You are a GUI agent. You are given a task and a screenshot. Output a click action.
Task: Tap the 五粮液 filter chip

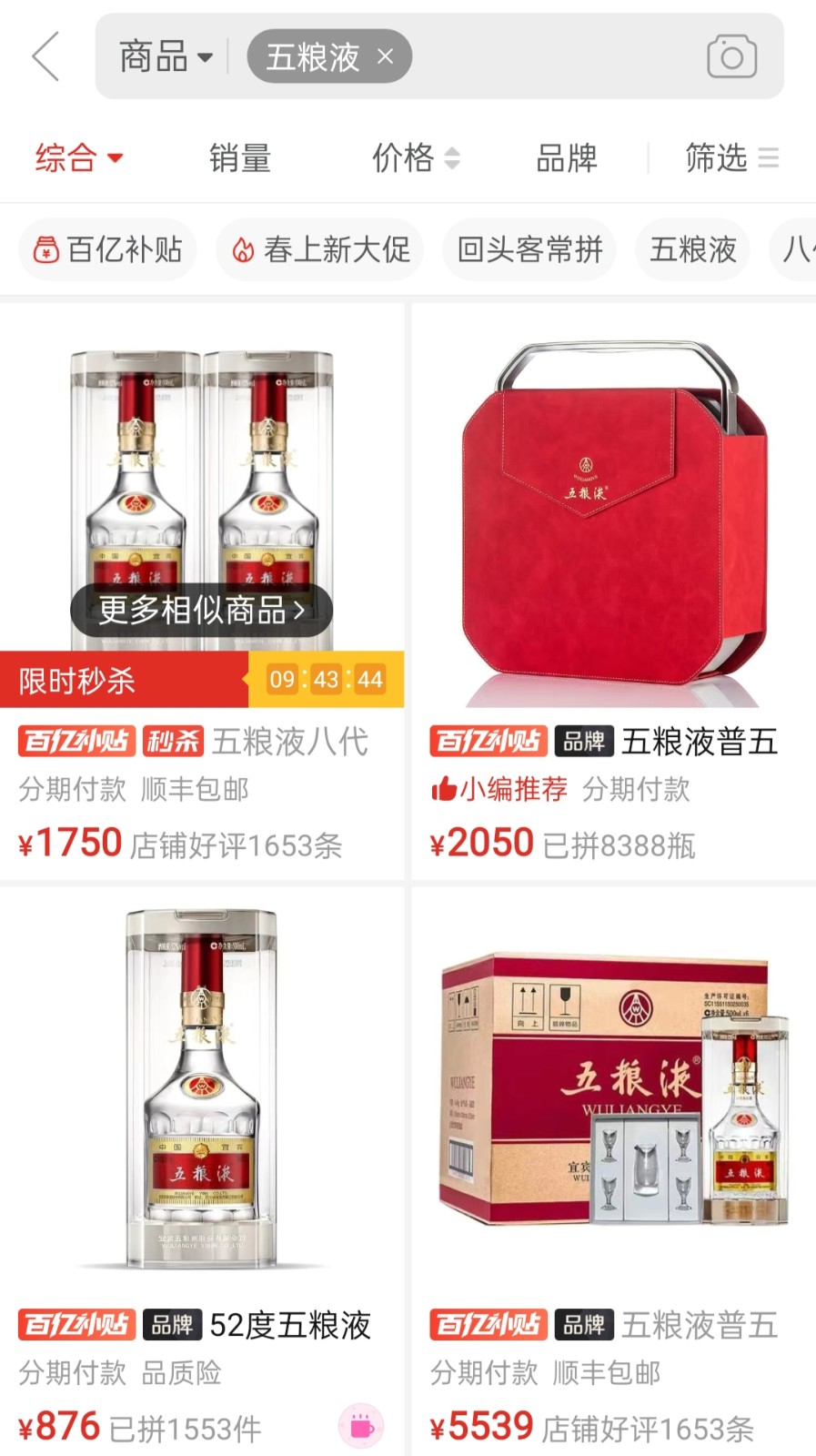(x=692, y=249)
